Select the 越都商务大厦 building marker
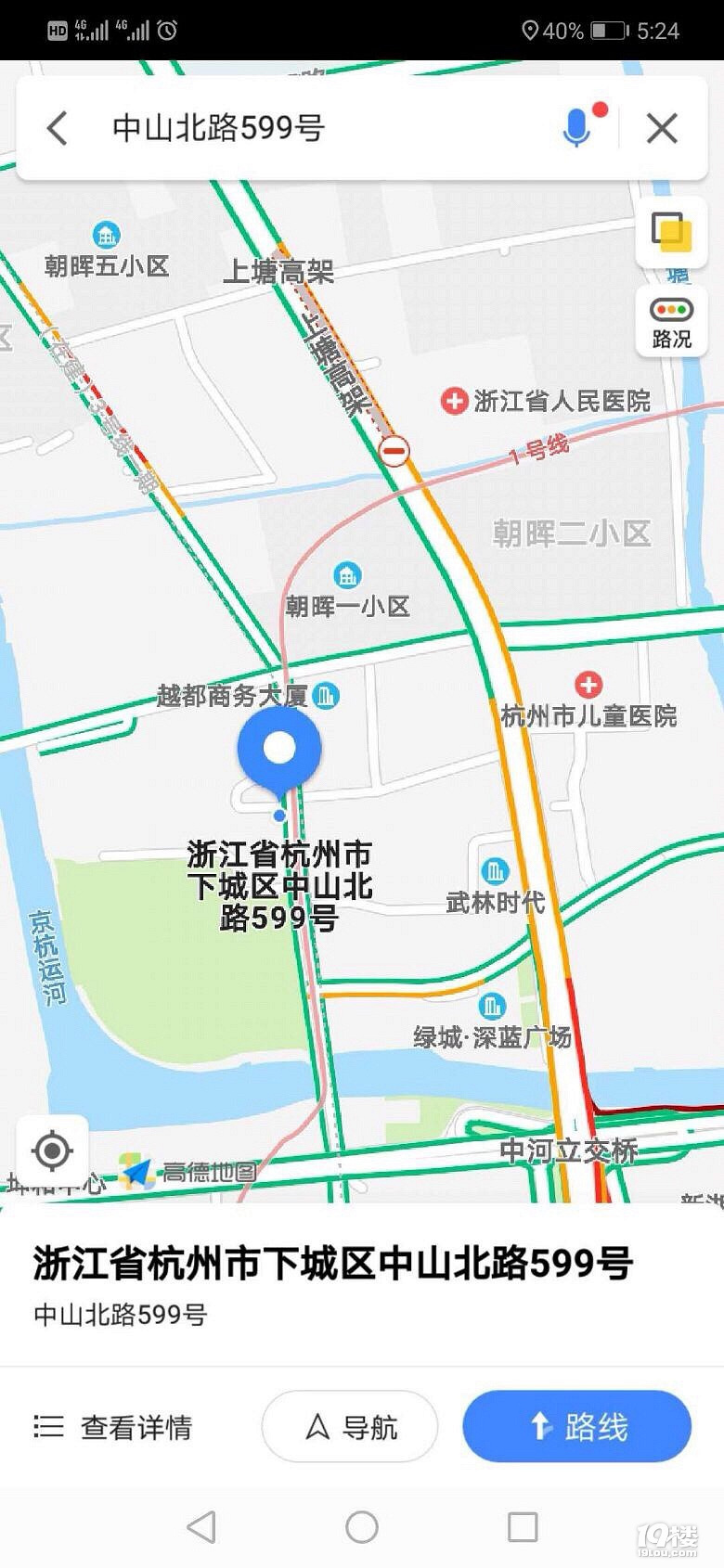724x1568 pixels. click(x=327, y=696)
